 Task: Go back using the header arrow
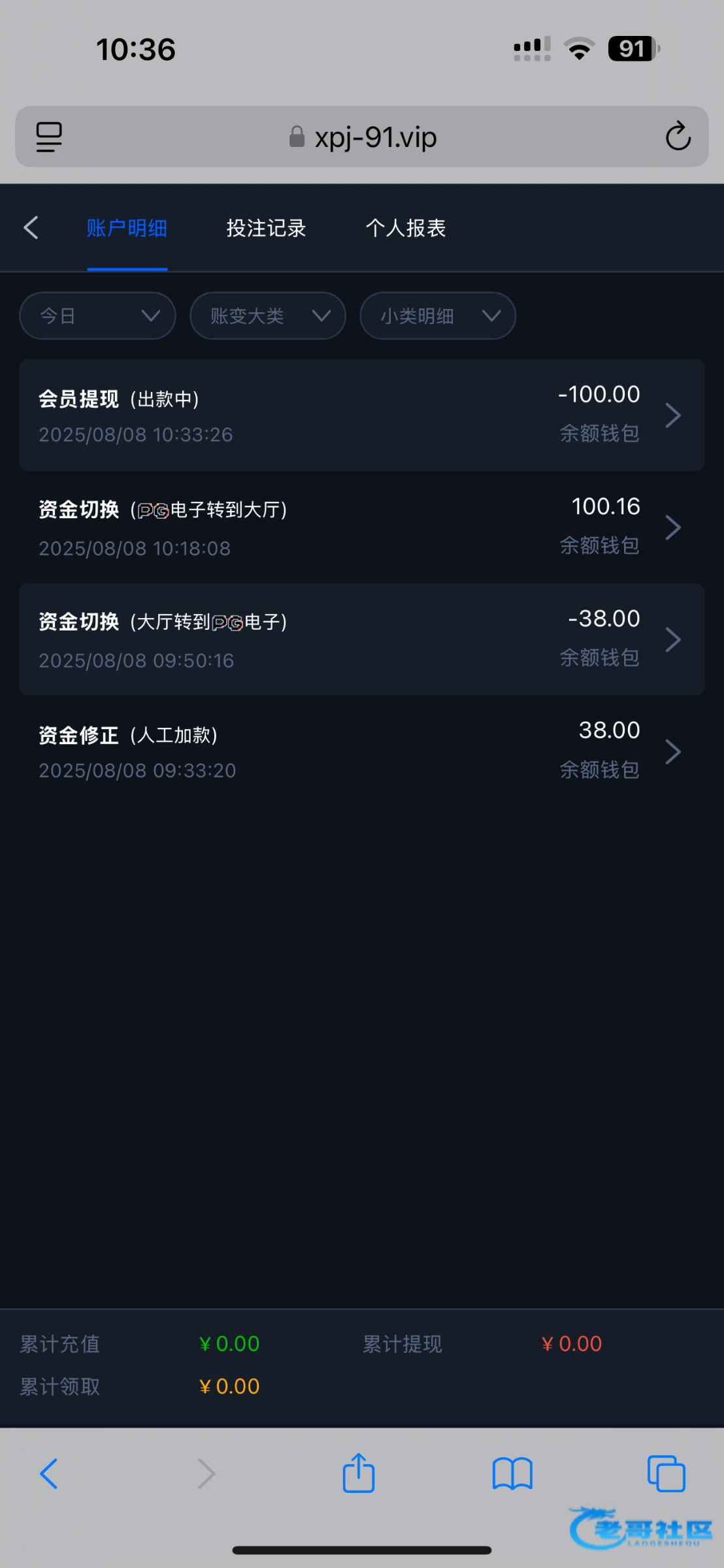coord(31,228)
